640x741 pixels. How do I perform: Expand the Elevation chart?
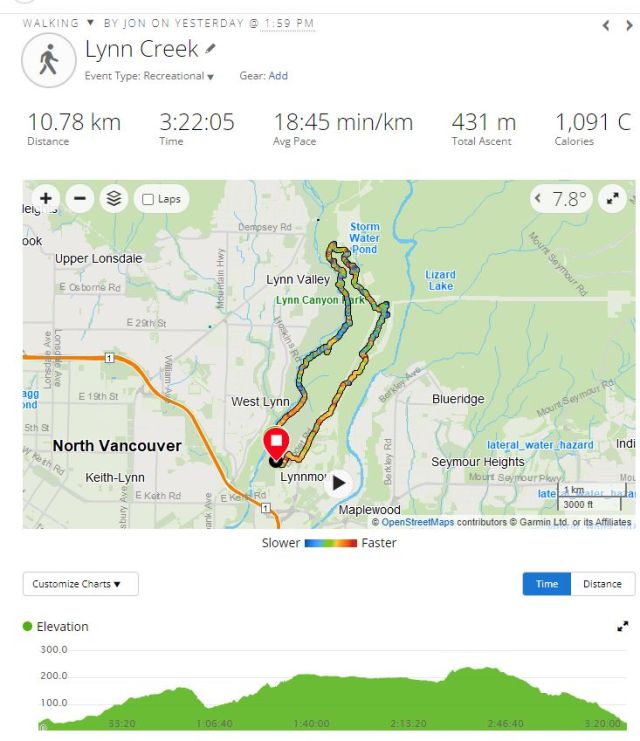click(x=623, y=627)
